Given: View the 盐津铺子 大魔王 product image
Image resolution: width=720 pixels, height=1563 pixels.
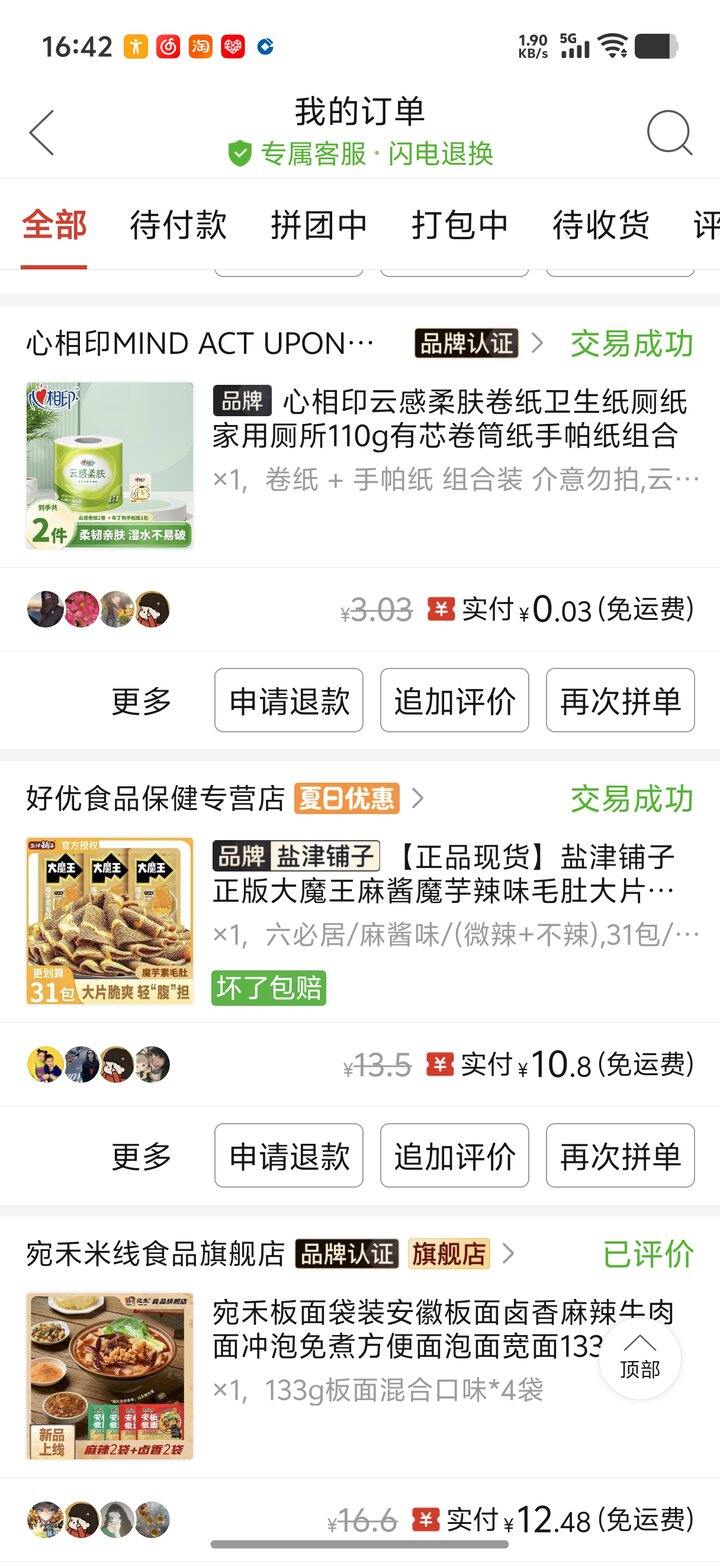Looking at the screenshot, I should click(x=109, y=921).
